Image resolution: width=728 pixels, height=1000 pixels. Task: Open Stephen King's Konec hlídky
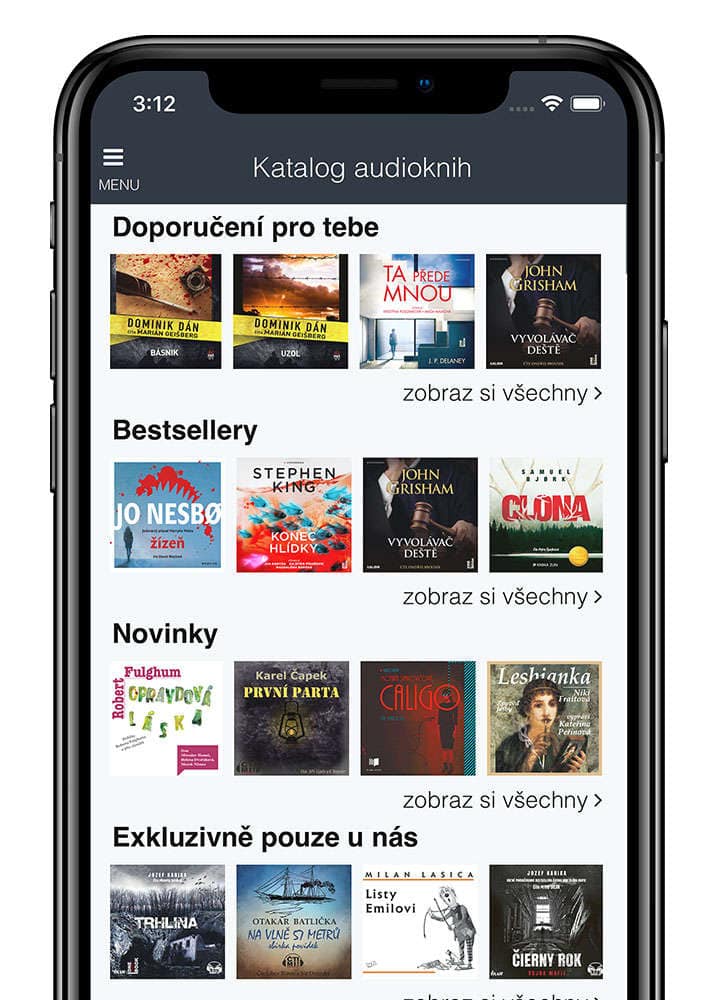(294, 515)
